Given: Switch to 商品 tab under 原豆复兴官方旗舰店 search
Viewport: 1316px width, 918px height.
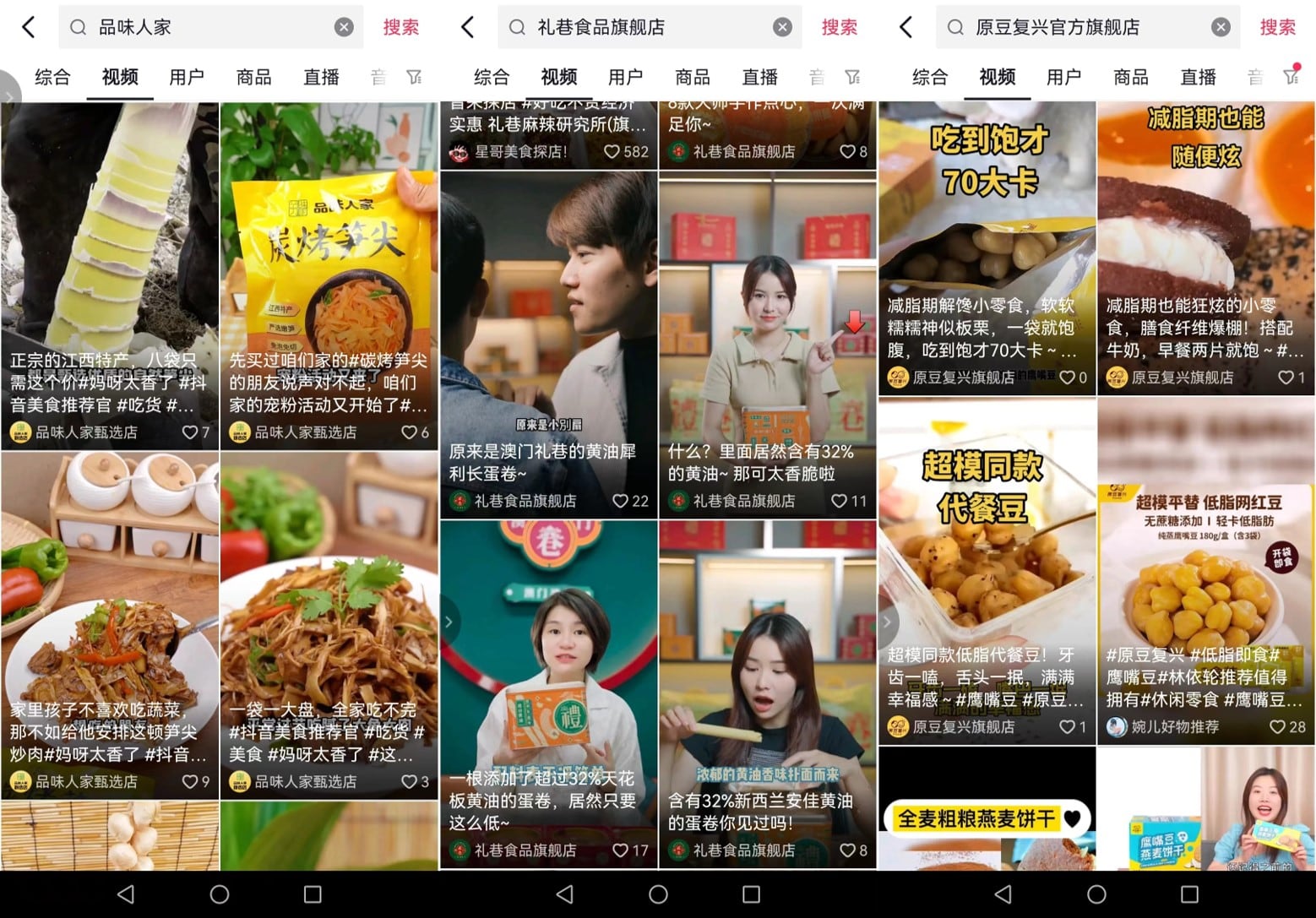Looking at the screenshot, I should click(1130, 77).
